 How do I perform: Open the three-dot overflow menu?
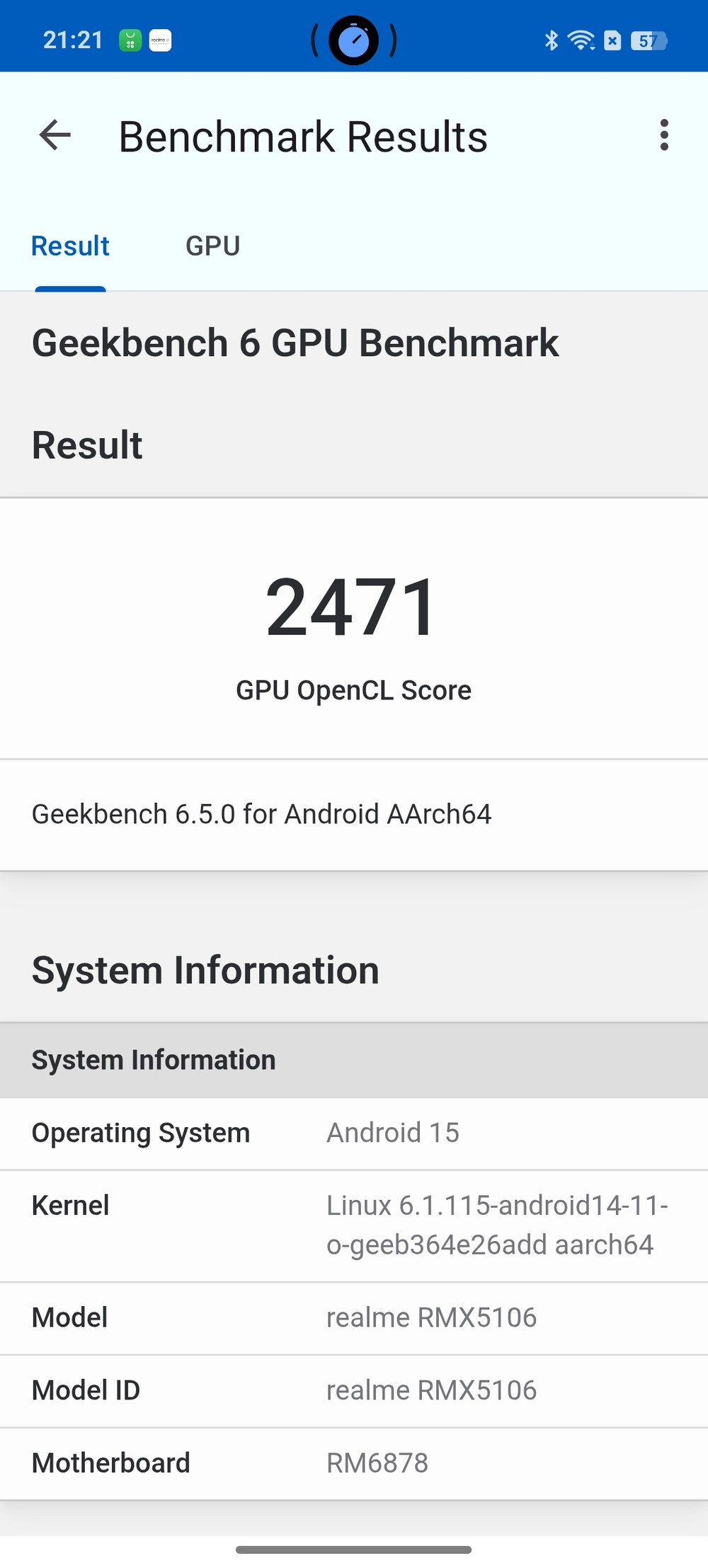(x=663, y=135)
